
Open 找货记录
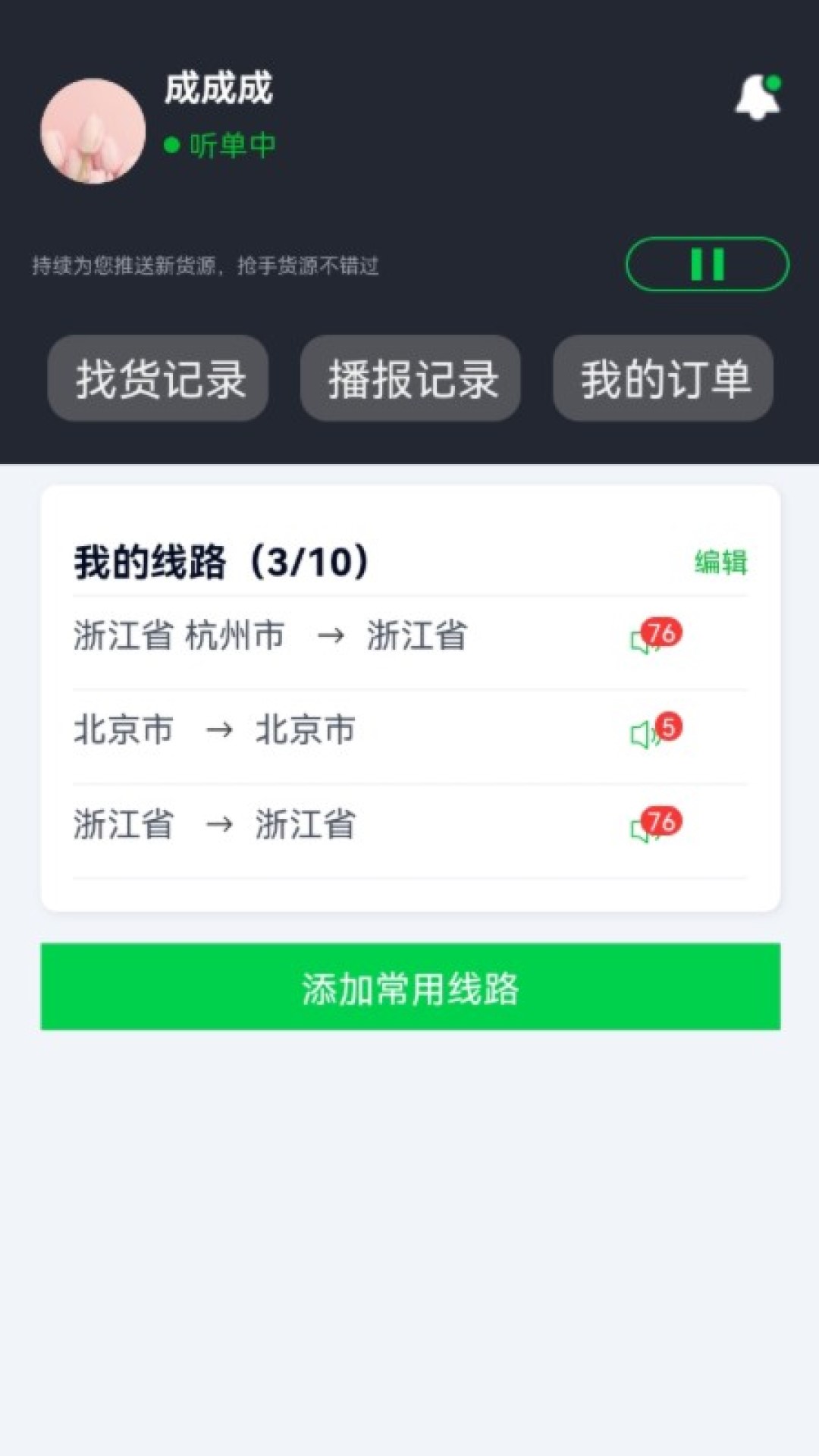[x=158, y=378]
